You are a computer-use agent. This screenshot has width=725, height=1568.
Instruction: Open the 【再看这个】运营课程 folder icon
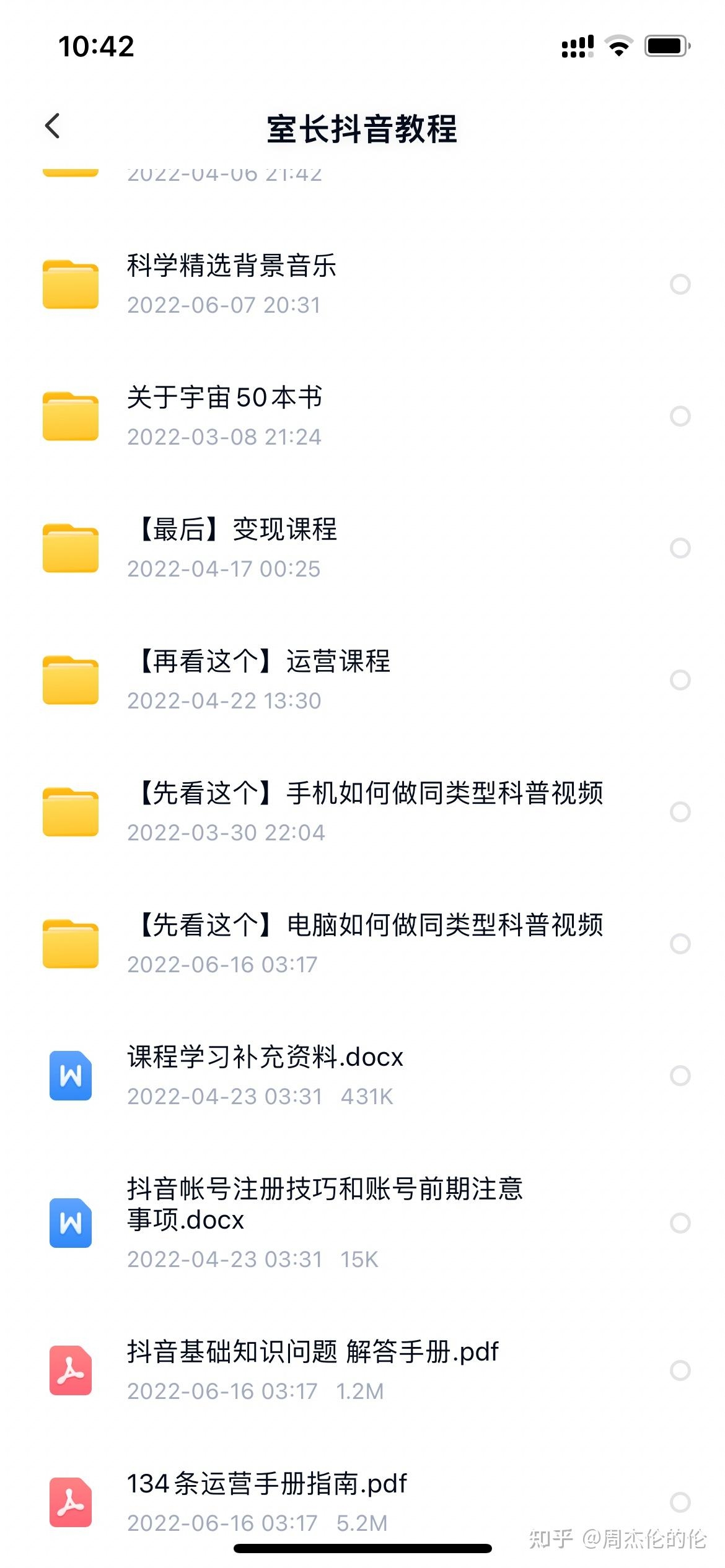[x=70, y=681]
